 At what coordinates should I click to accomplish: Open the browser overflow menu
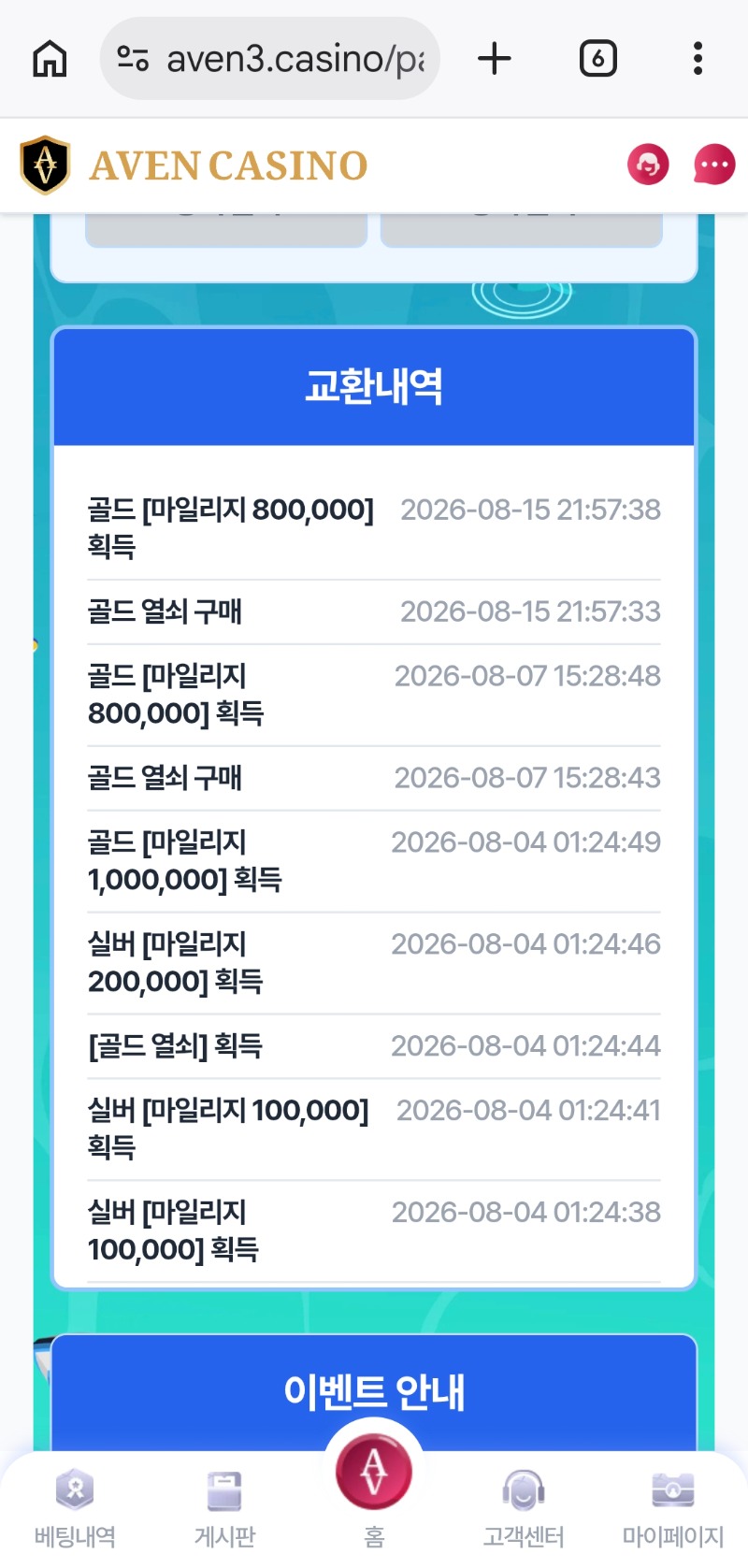698,59
